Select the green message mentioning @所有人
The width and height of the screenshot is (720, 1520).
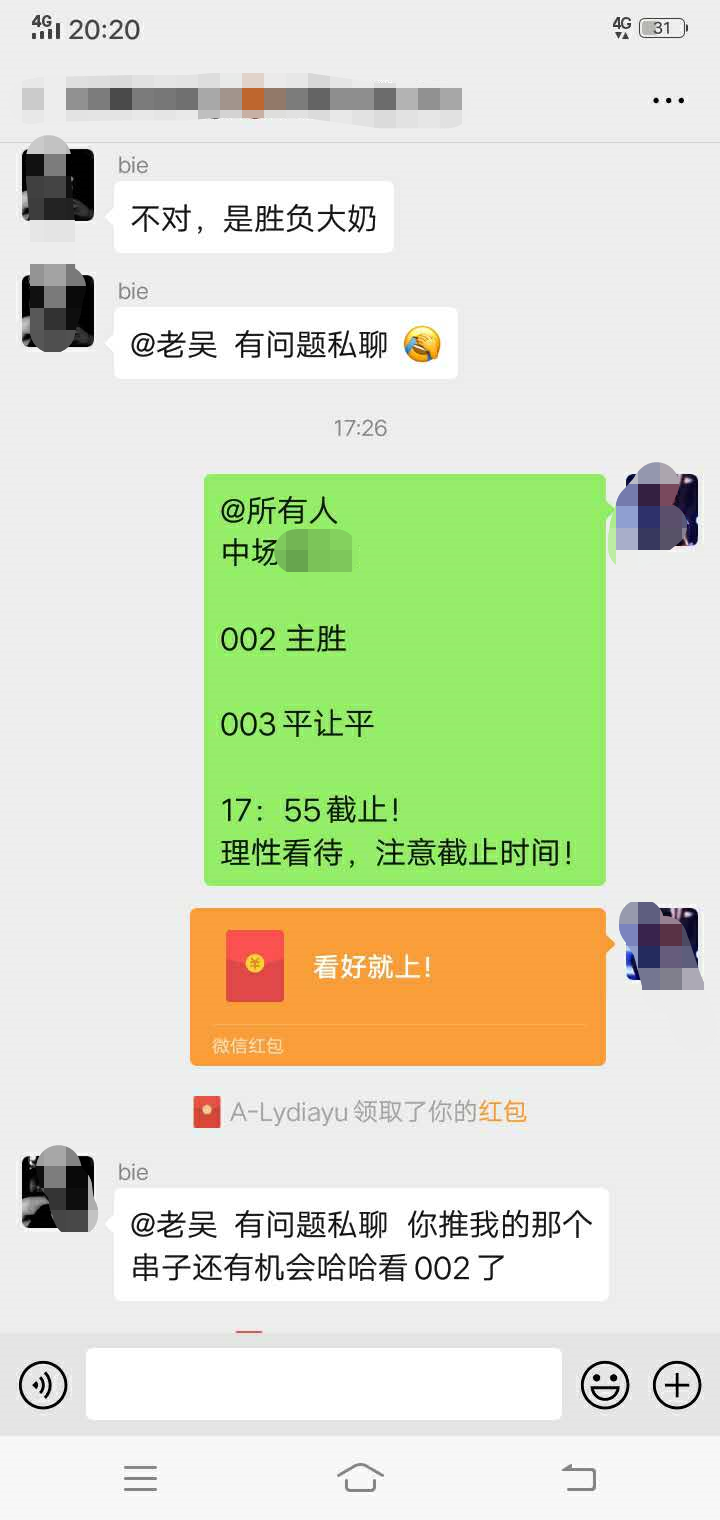(404, 680)
